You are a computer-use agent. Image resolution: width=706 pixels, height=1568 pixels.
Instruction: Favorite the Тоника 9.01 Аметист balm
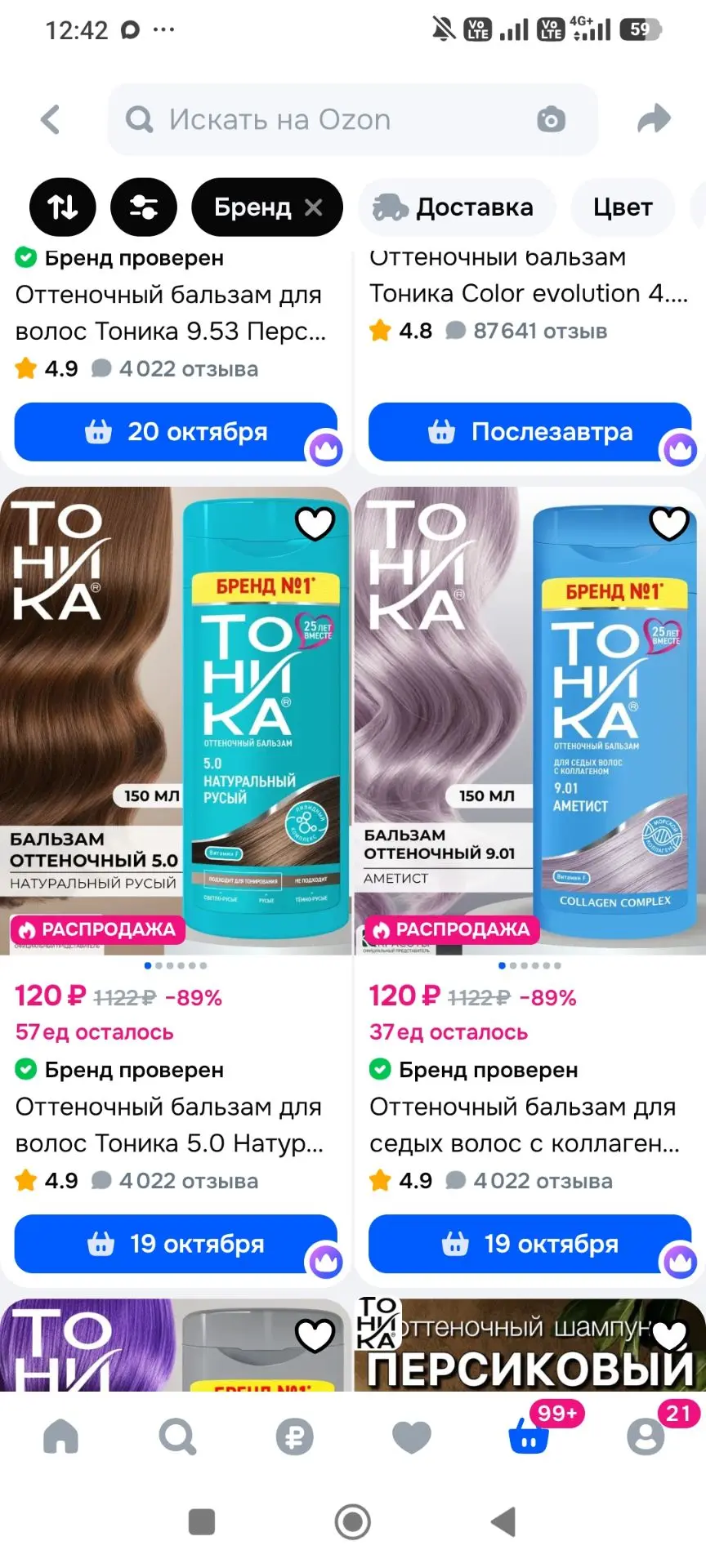pos(669,523)
